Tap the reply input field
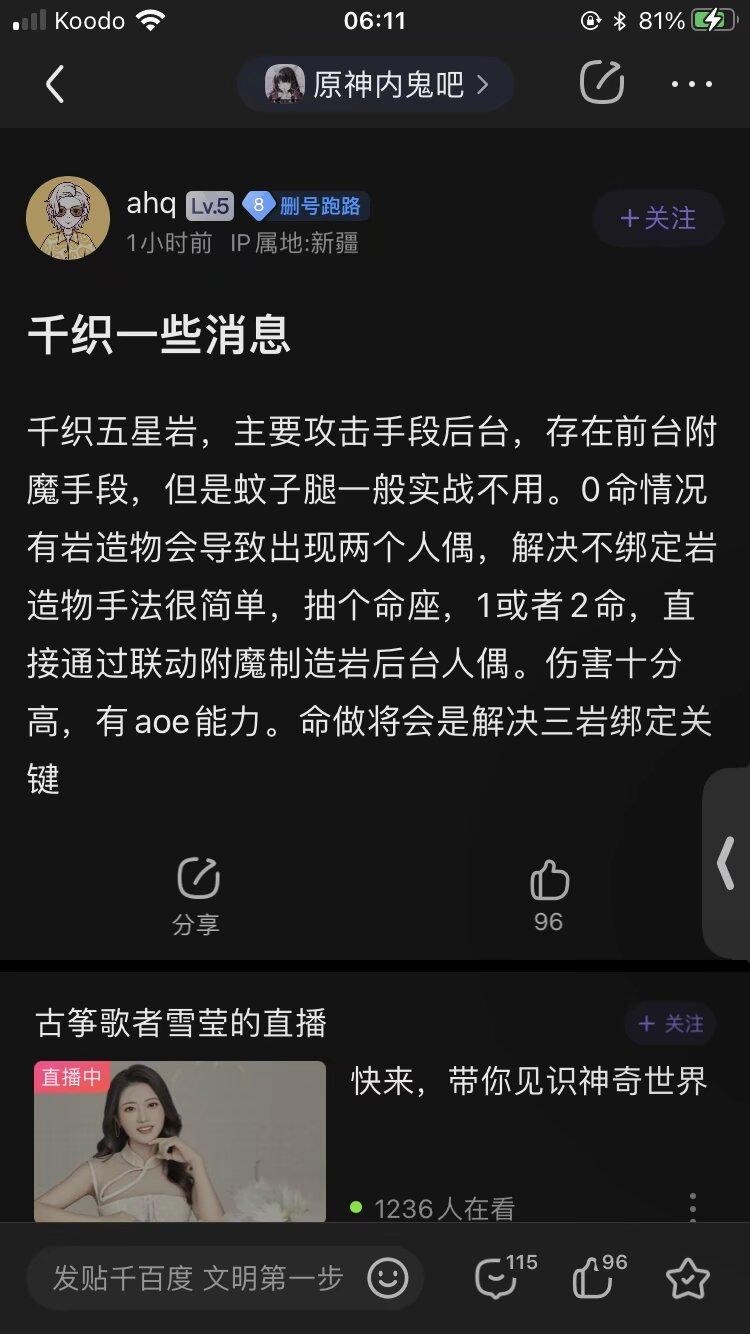 pyautogui.click(x=200, y=1277)
